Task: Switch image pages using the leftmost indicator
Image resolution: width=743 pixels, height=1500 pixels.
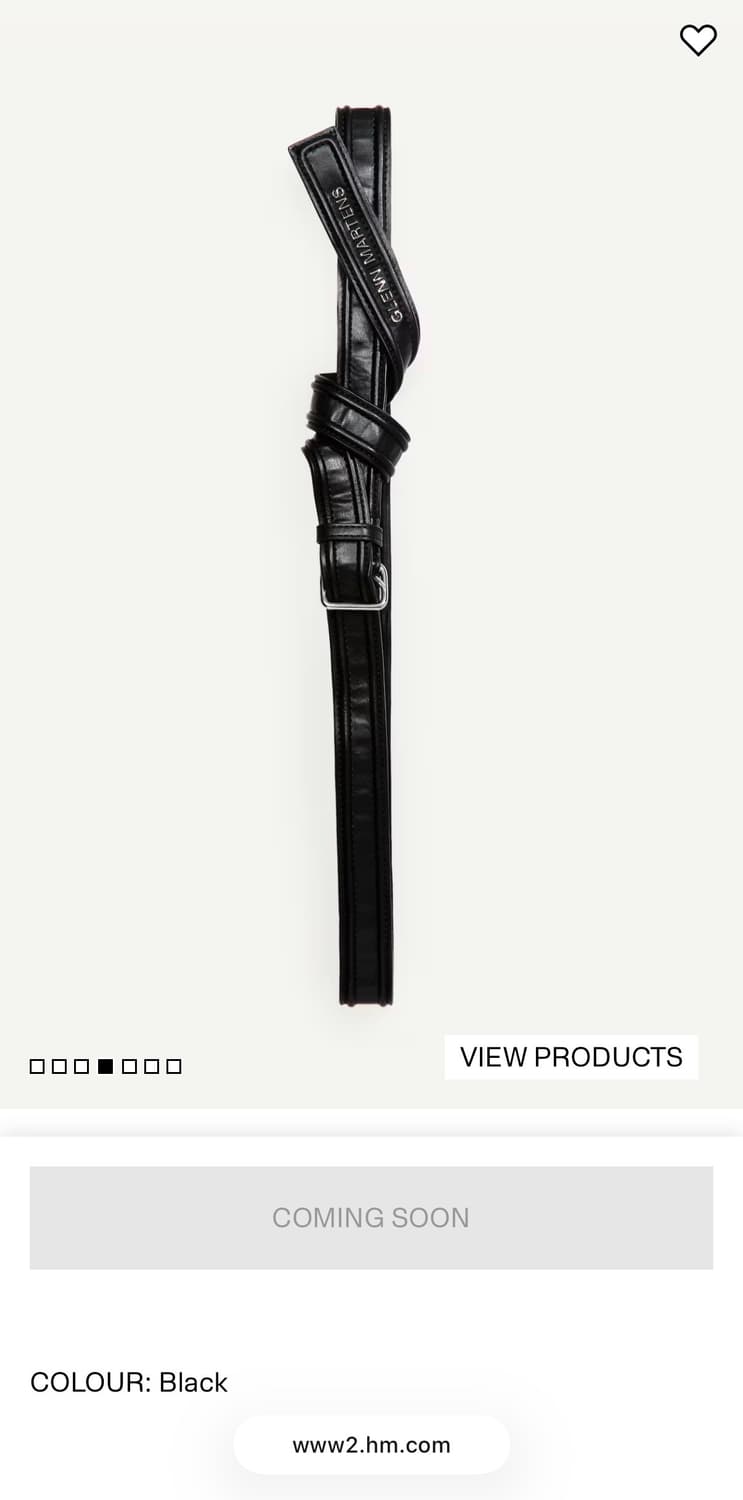Action: [x=37, y=1066]
